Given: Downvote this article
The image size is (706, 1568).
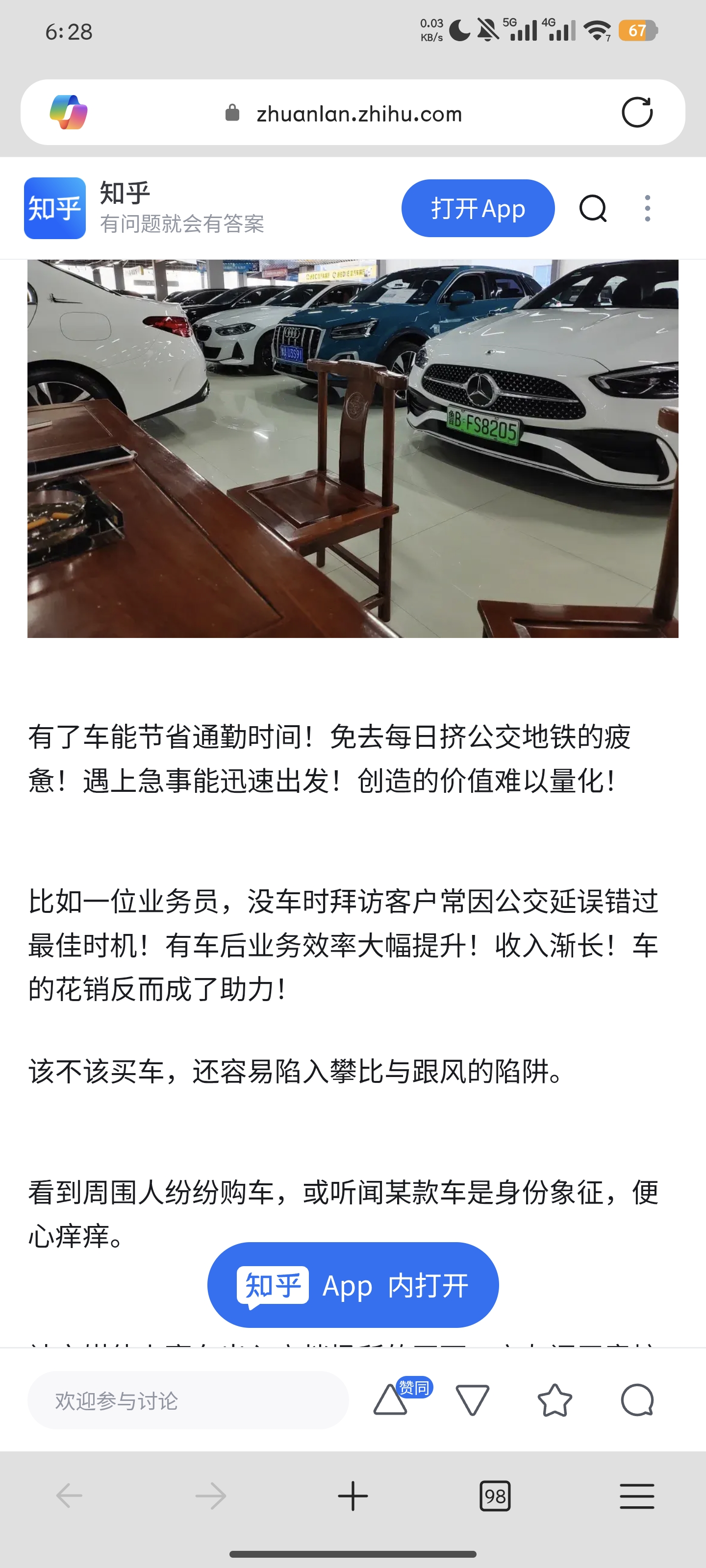Looking at the screenshot, I should coord(473,1400).
